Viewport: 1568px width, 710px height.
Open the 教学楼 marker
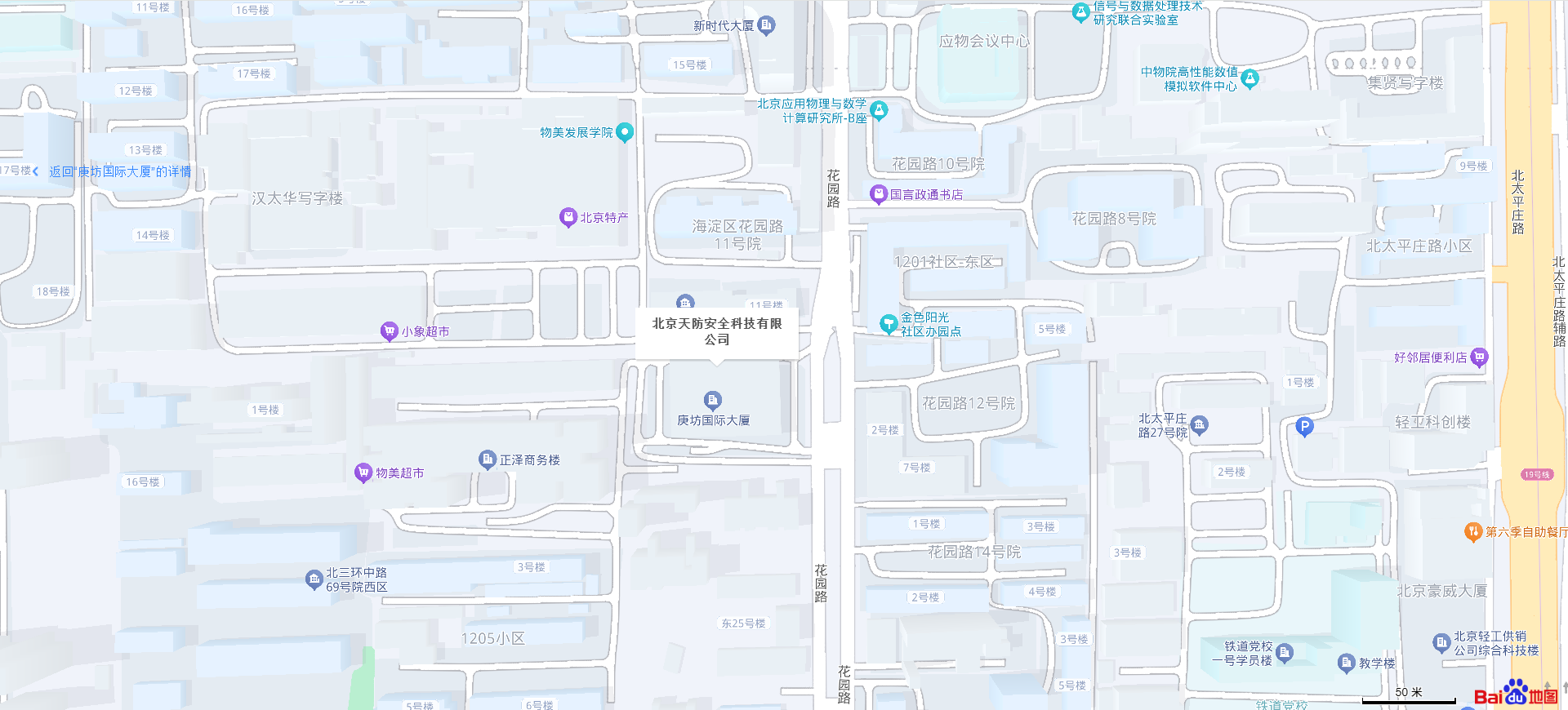point(1347,663)
